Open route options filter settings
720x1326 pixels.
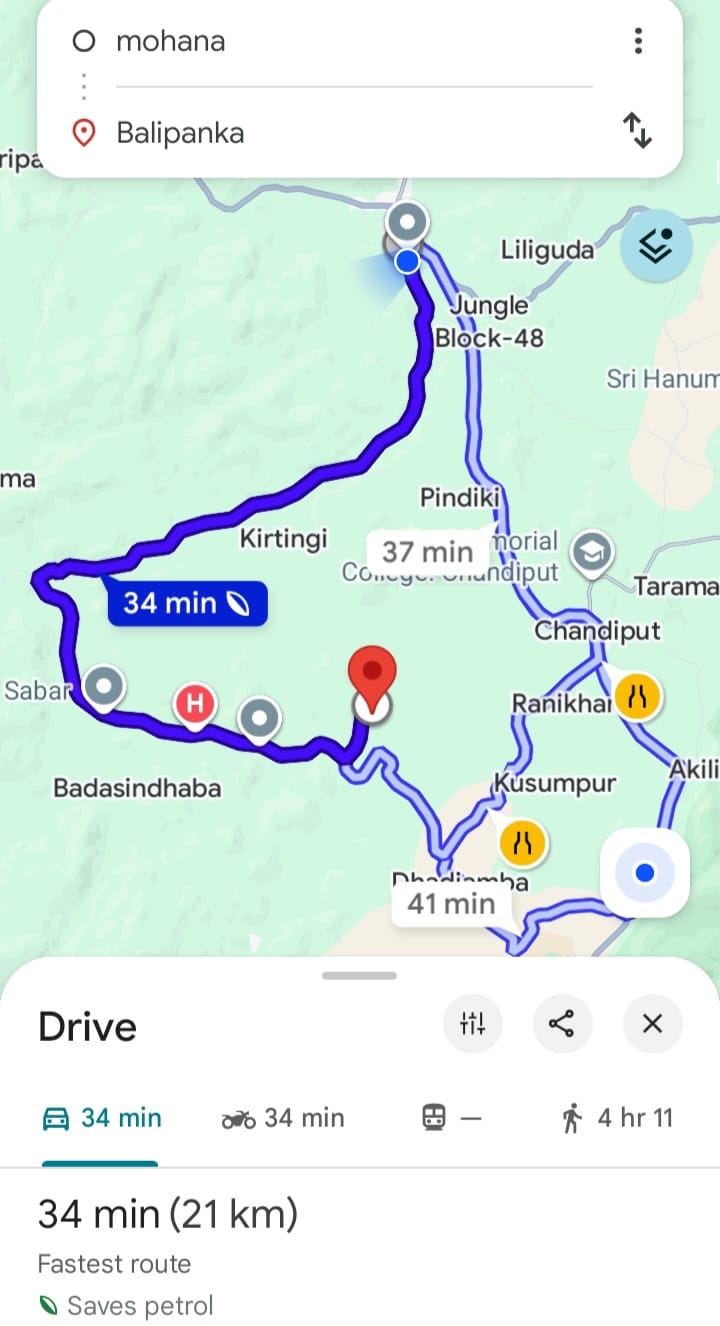tap(472, 1023)
